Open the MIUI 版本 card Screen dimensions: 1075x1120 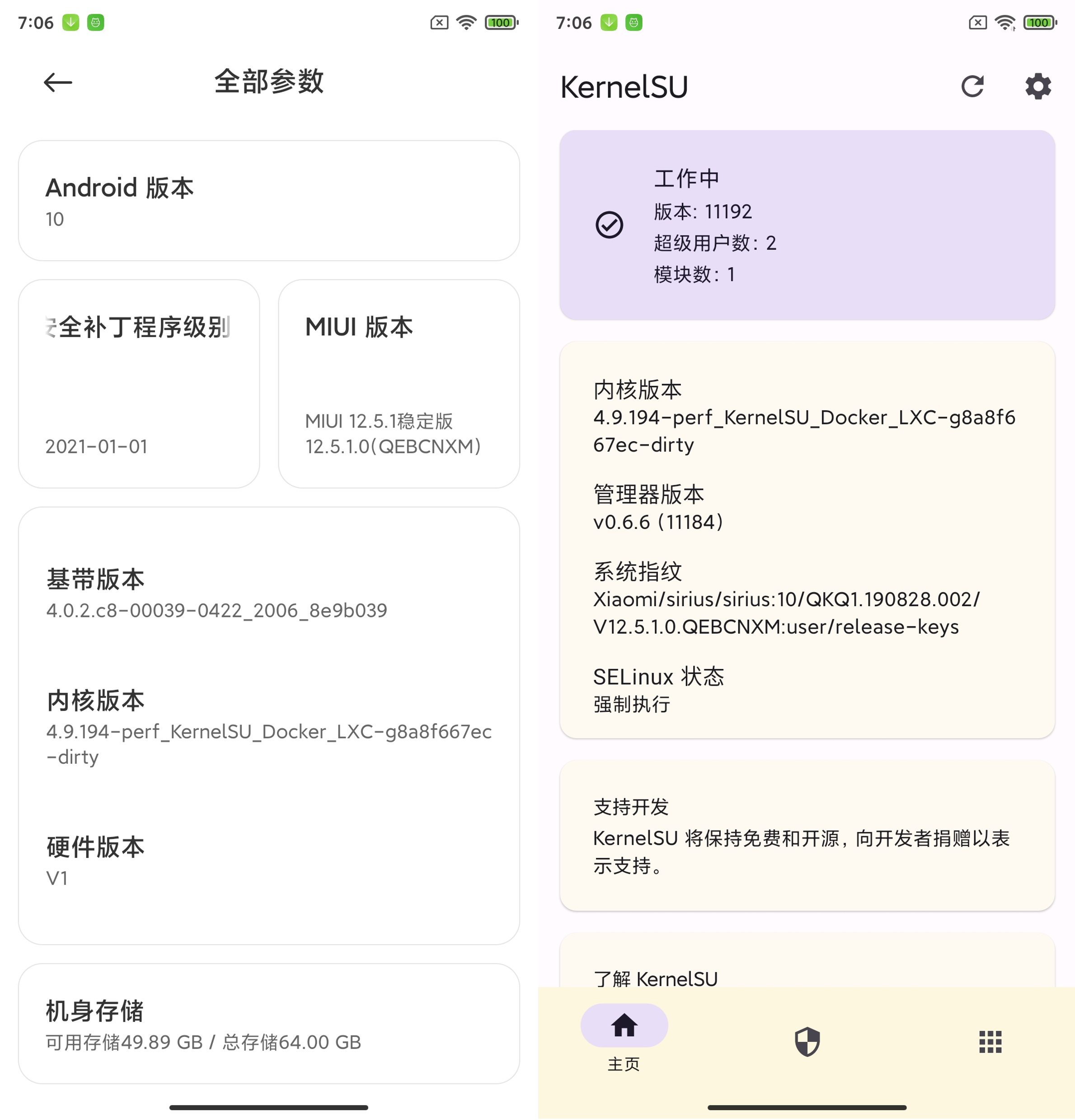pyautogui.click(x=399, y=383)
